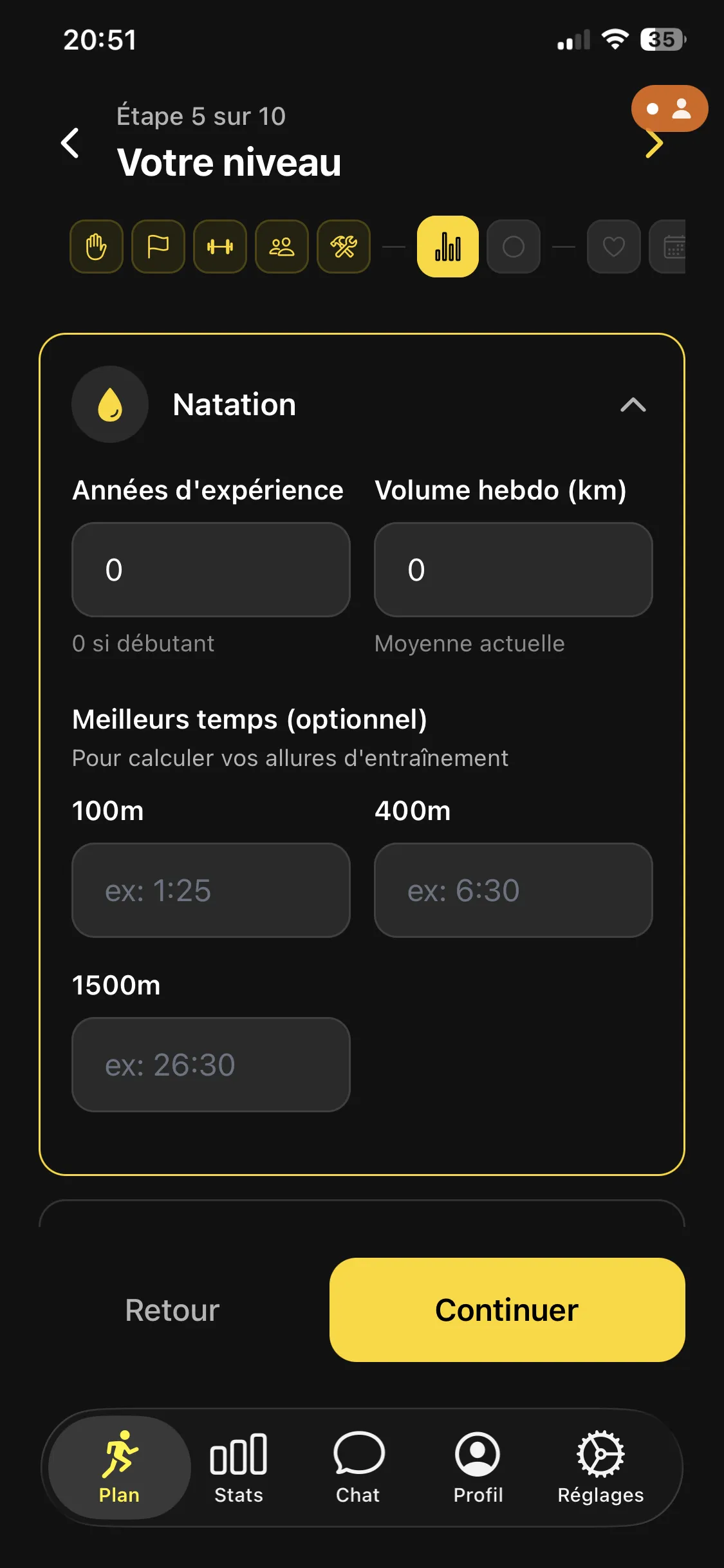The height and width of the screenshot is (1568, 724).
Task: Enter best 400m time
Action: [x=513, y=890]
